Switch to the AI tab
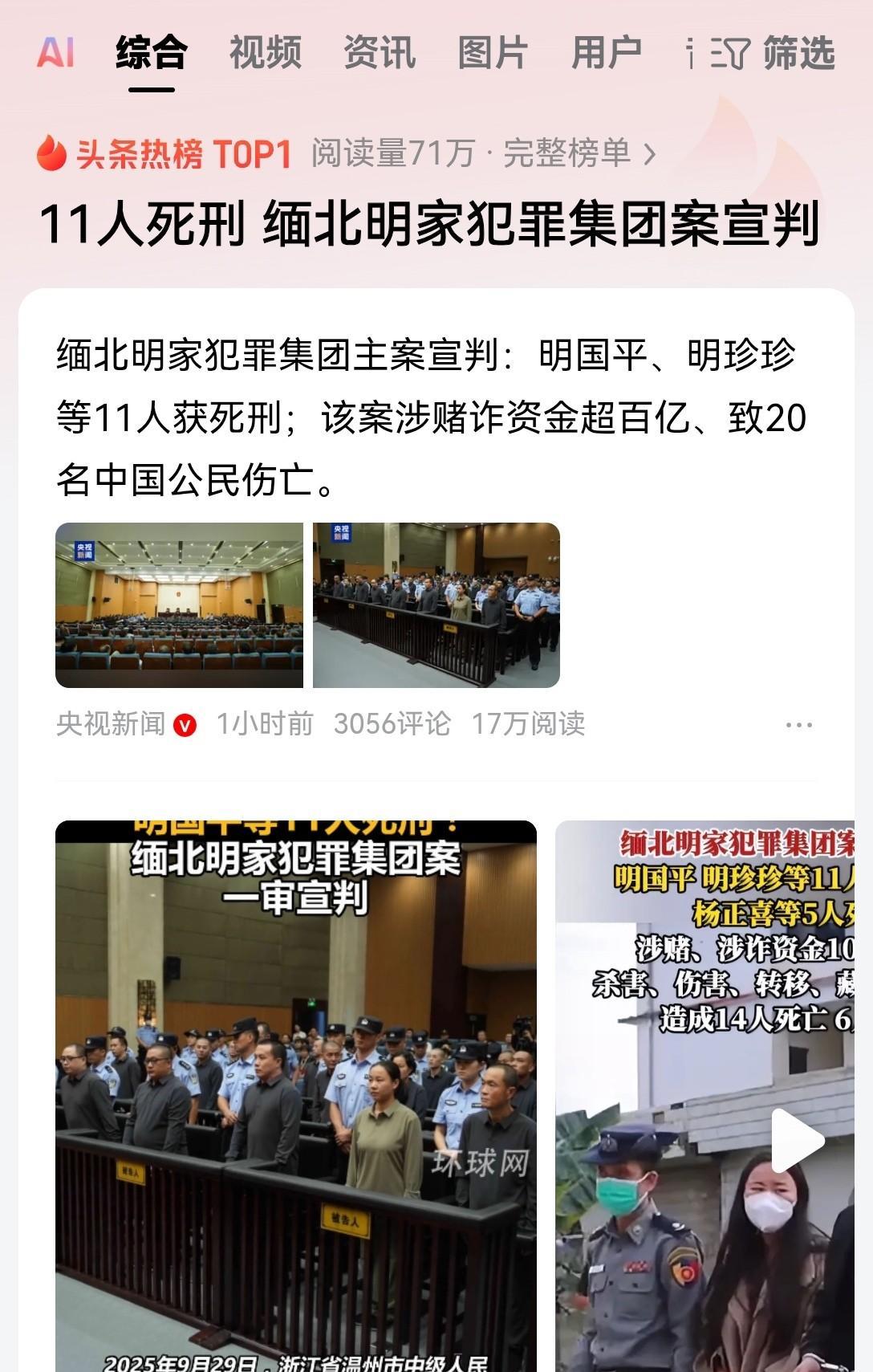This screenshot has height=1372, width=873. point(55,53)
